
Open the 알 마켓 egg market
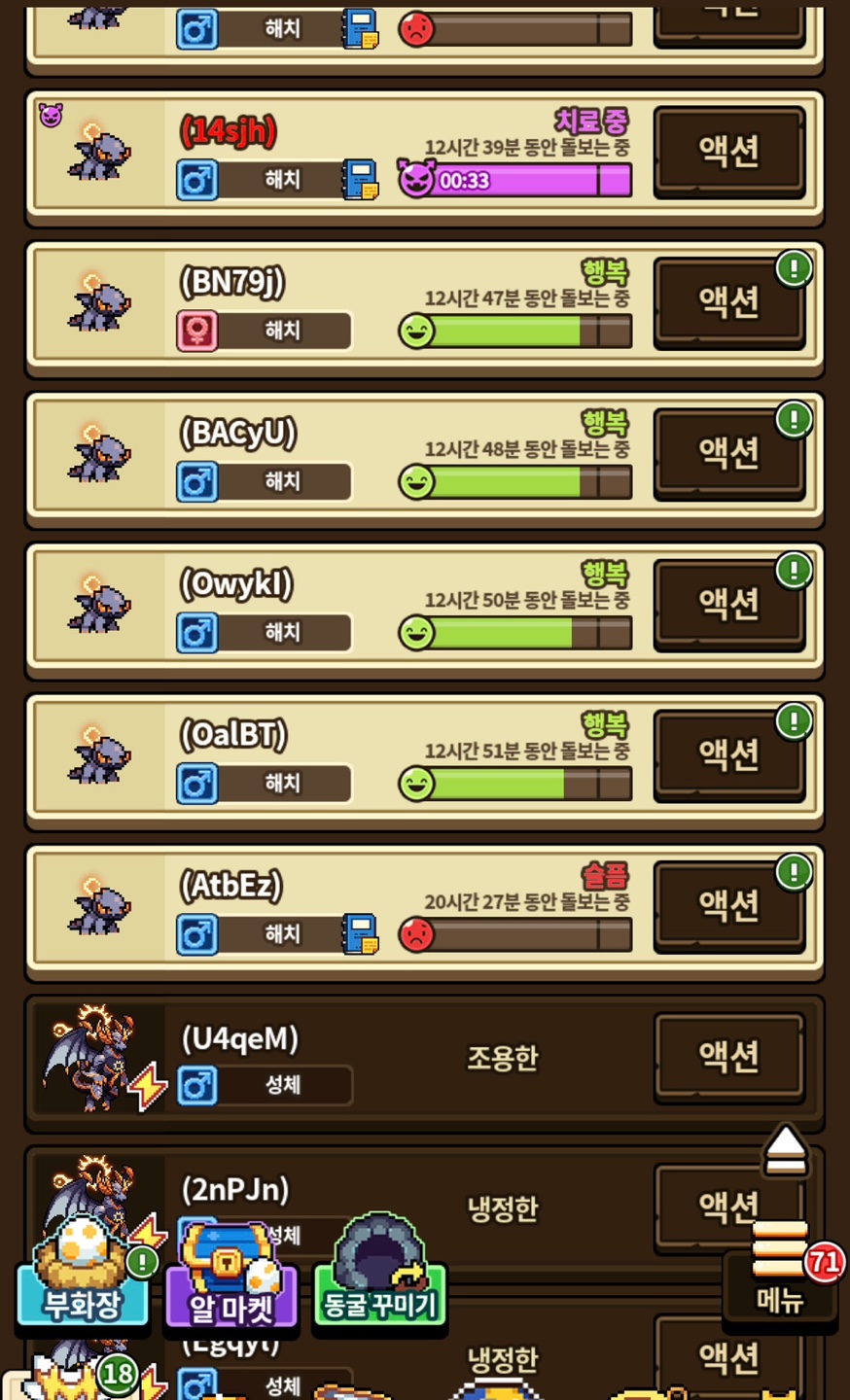pos(230,1276)
